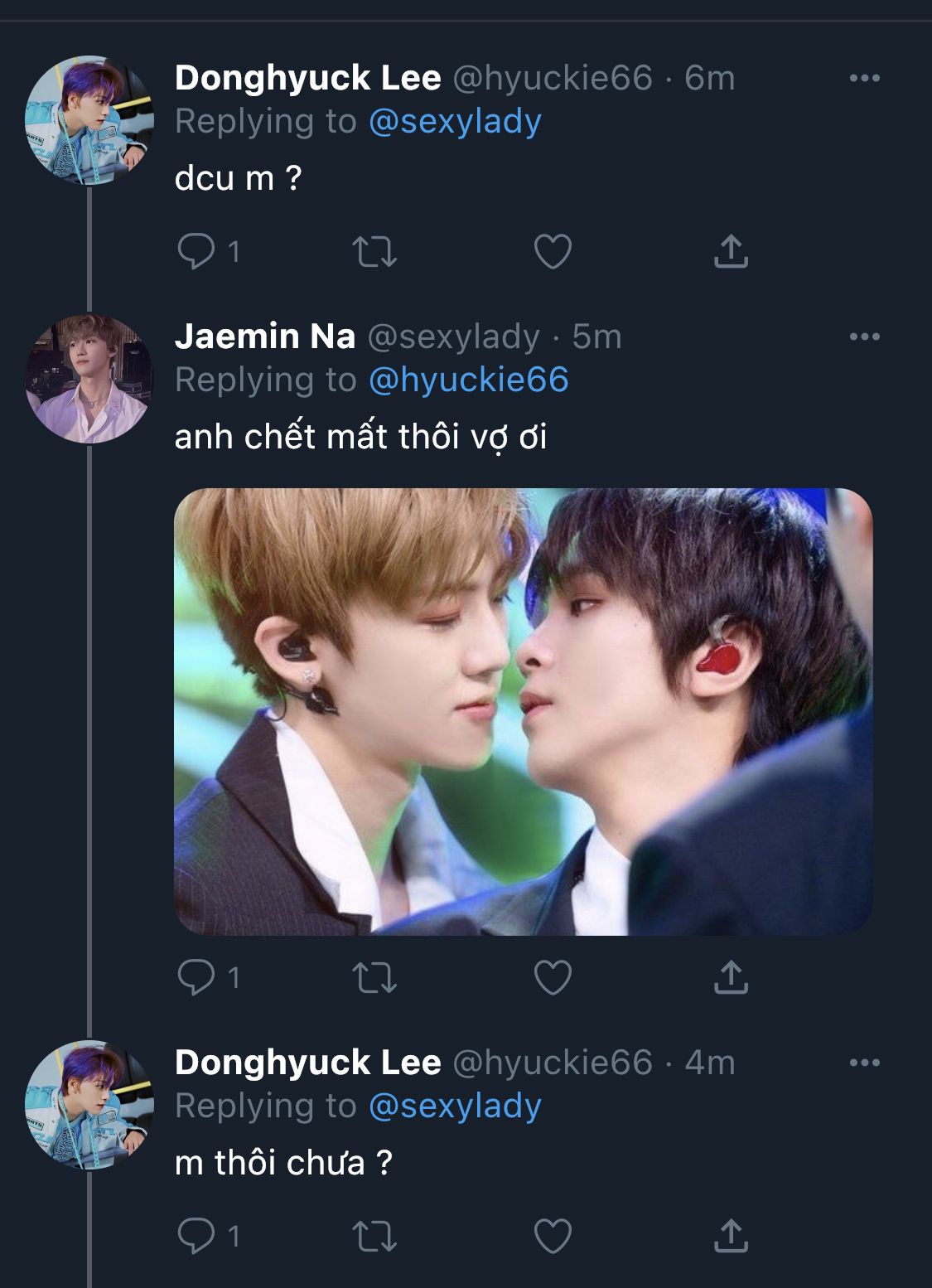Like the "dcu m ?" tweet
Screen dimensions: 932x1288
tap(553, 251)
